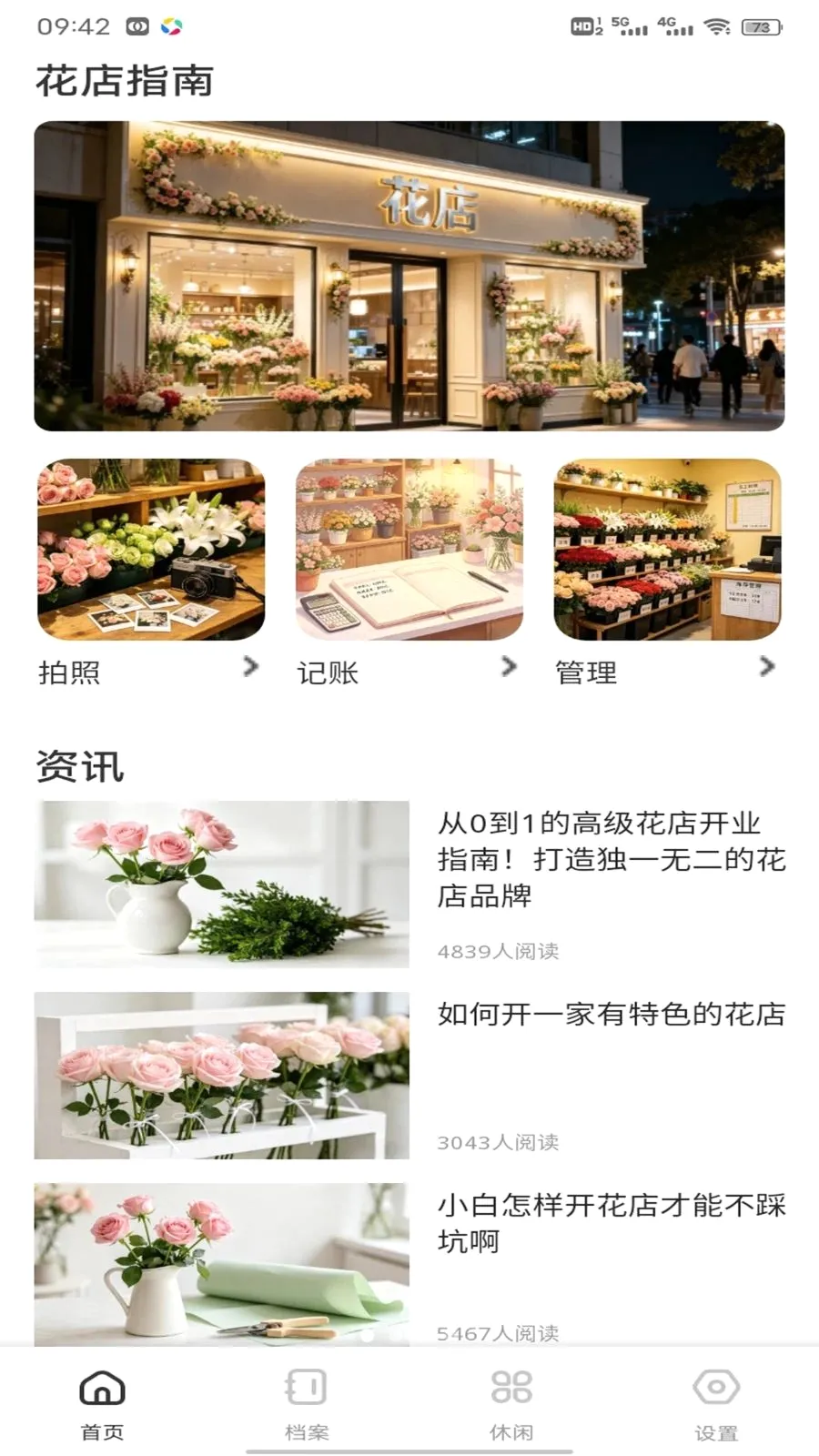
Task: Switch to the 休闲 tab
Action: click(x=511, y=1405)
